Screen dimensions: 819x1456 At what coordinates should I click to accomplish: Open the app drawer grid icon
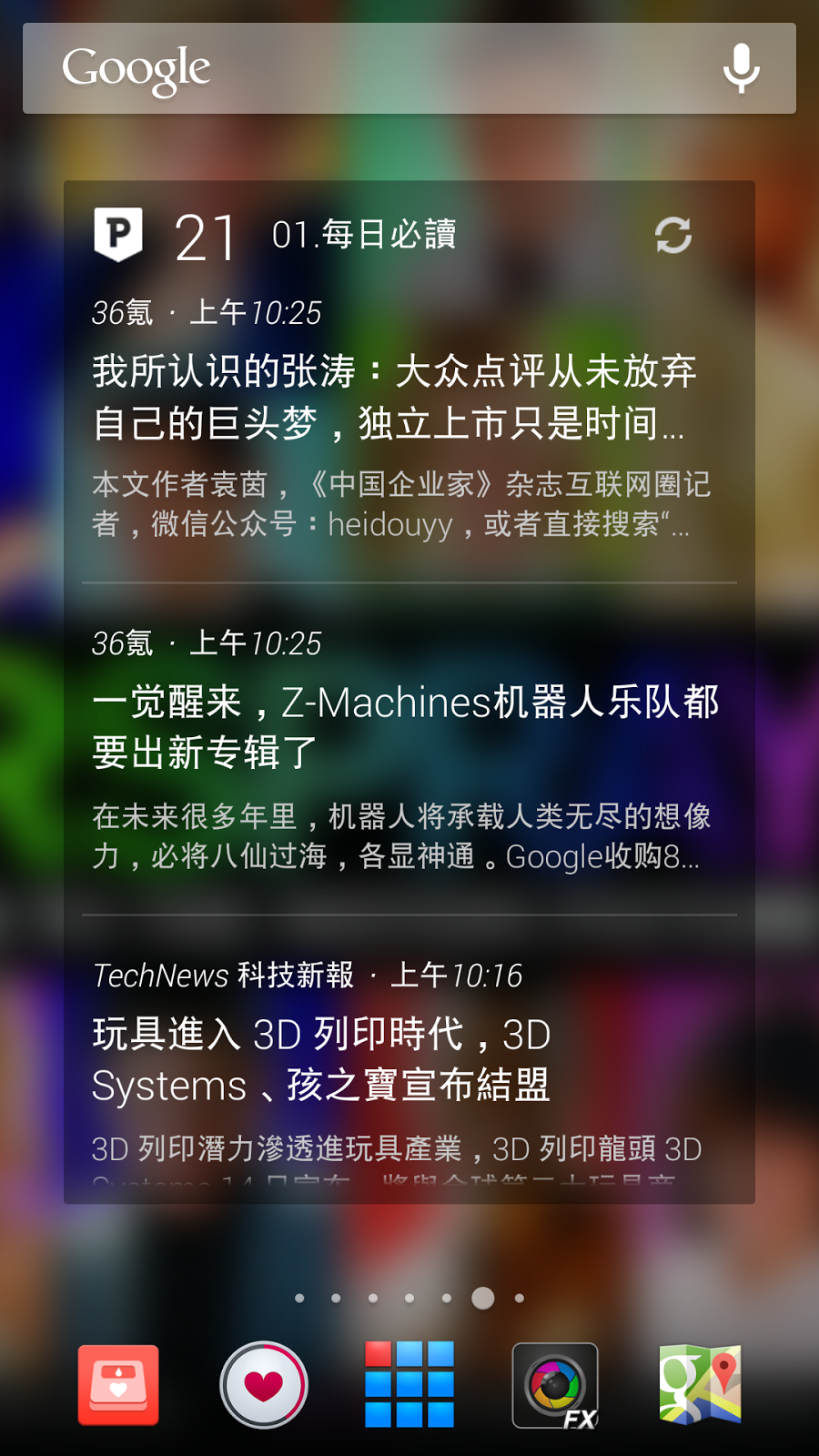pos(409,1384)
